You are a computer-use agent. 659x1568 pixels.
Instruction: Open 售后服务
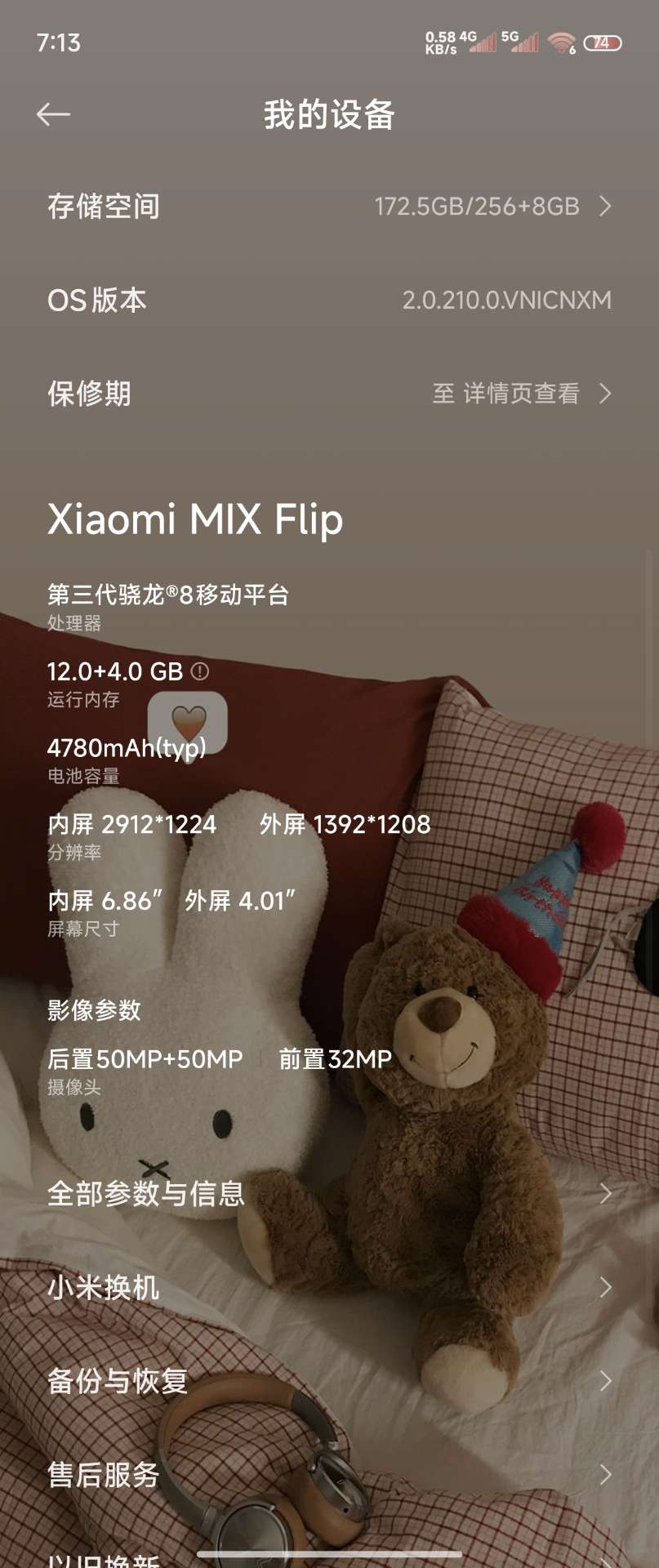point(329,1474)
